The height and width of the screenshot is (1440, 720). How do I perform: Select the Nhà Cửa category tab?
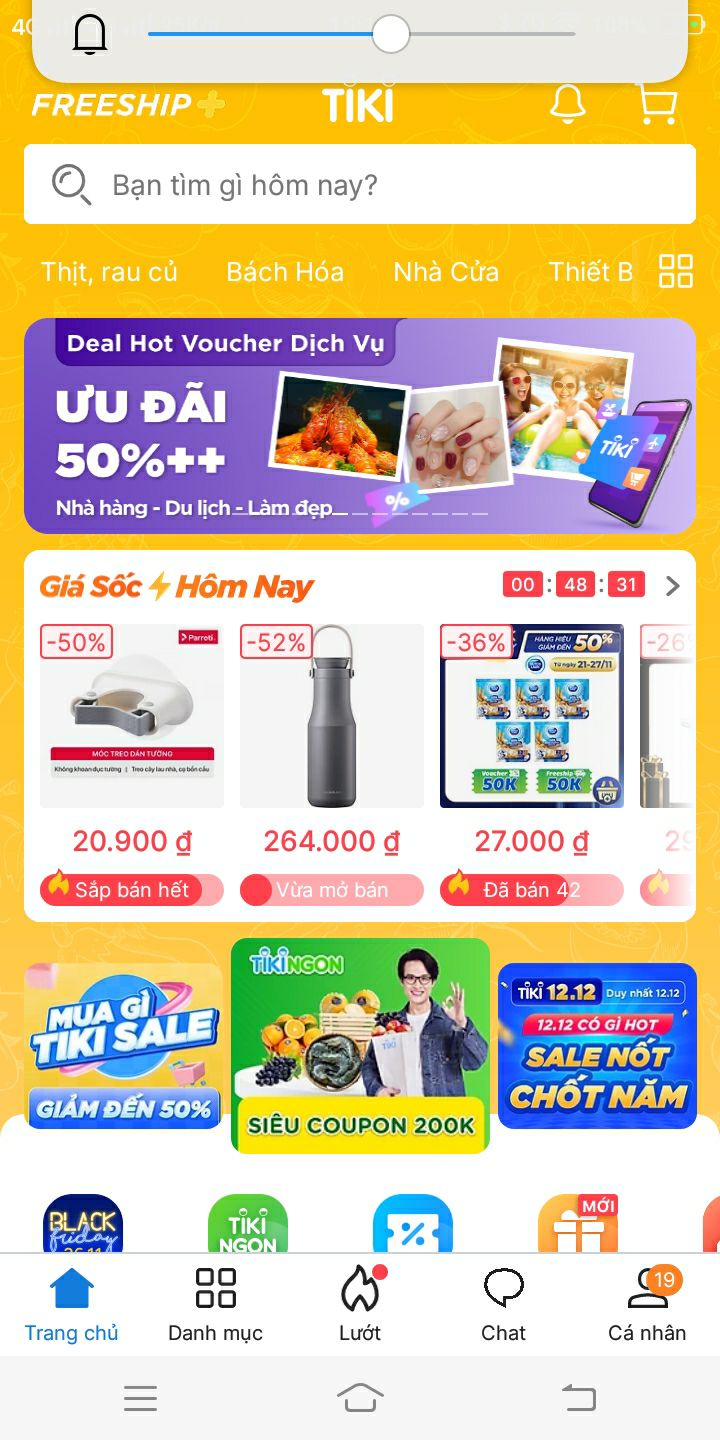tap(446, 271)
